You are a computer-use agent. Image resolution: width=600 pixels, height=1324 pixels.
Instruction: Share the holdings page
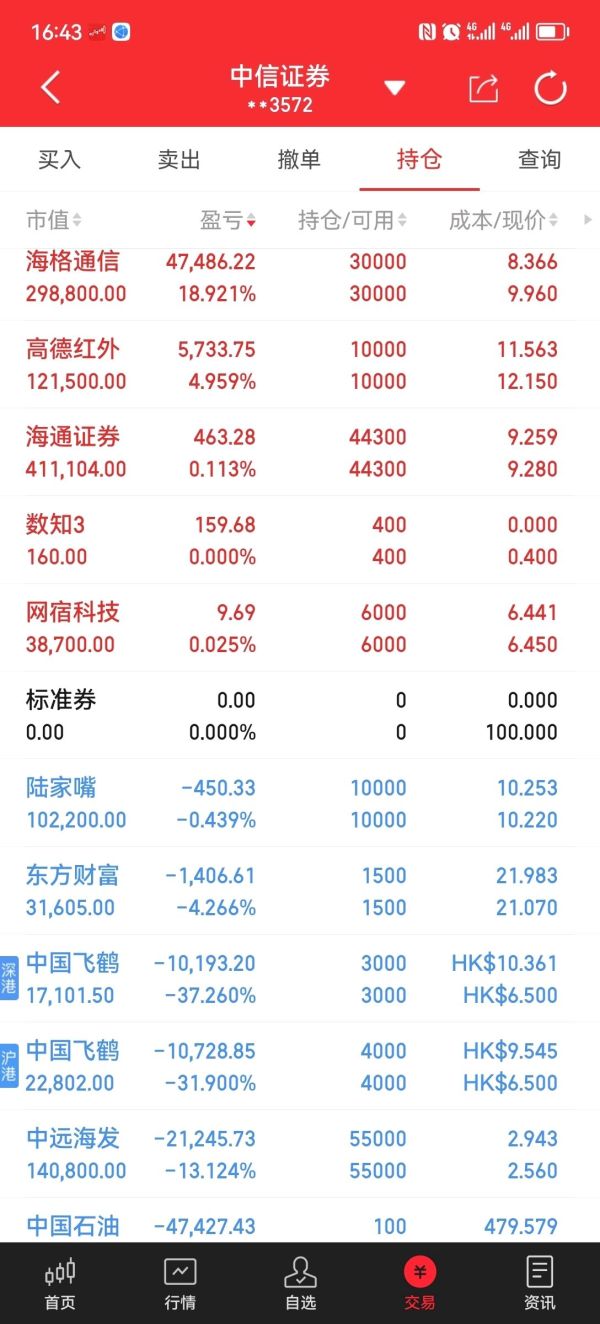(484, 88)
